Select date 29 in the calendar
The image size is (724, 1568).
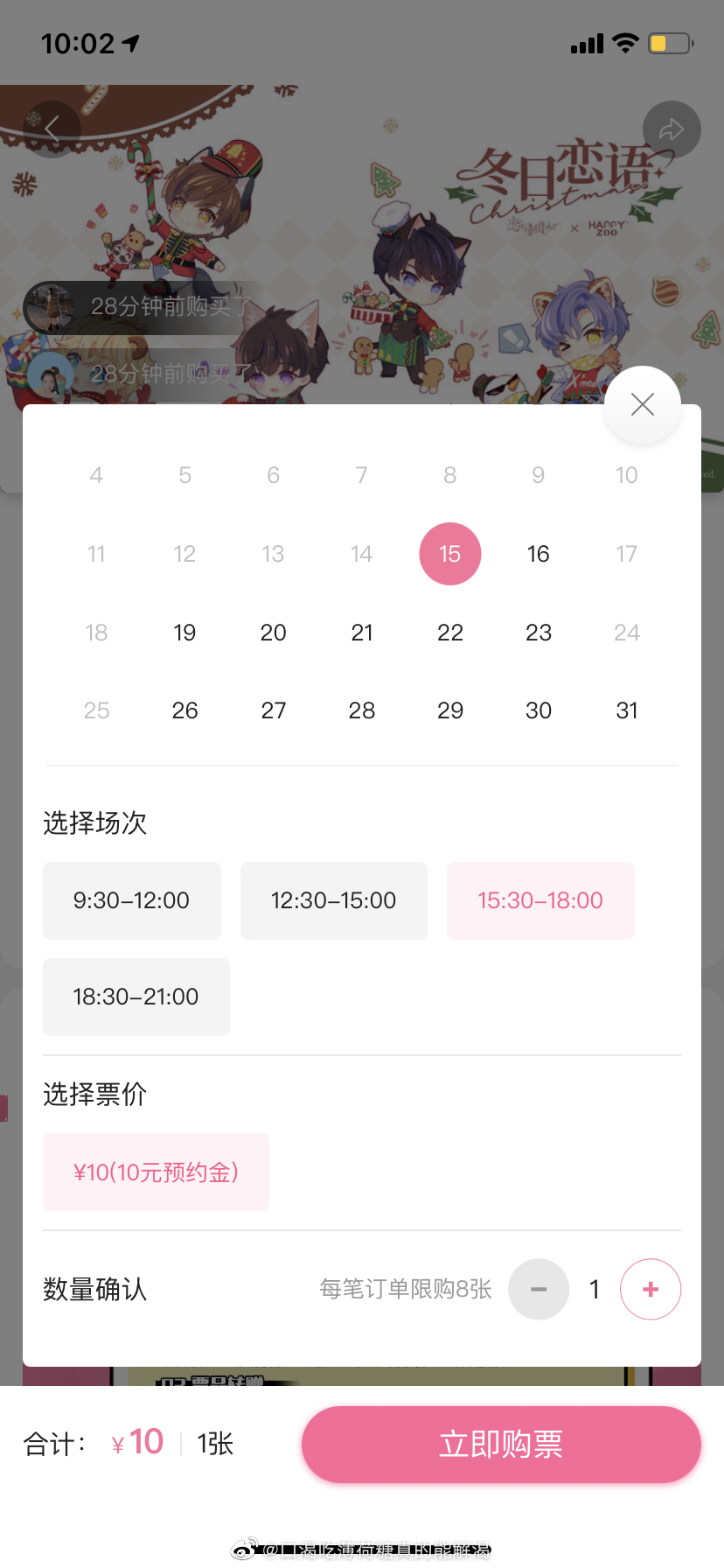pyautogui.click(x=449, y=710)
